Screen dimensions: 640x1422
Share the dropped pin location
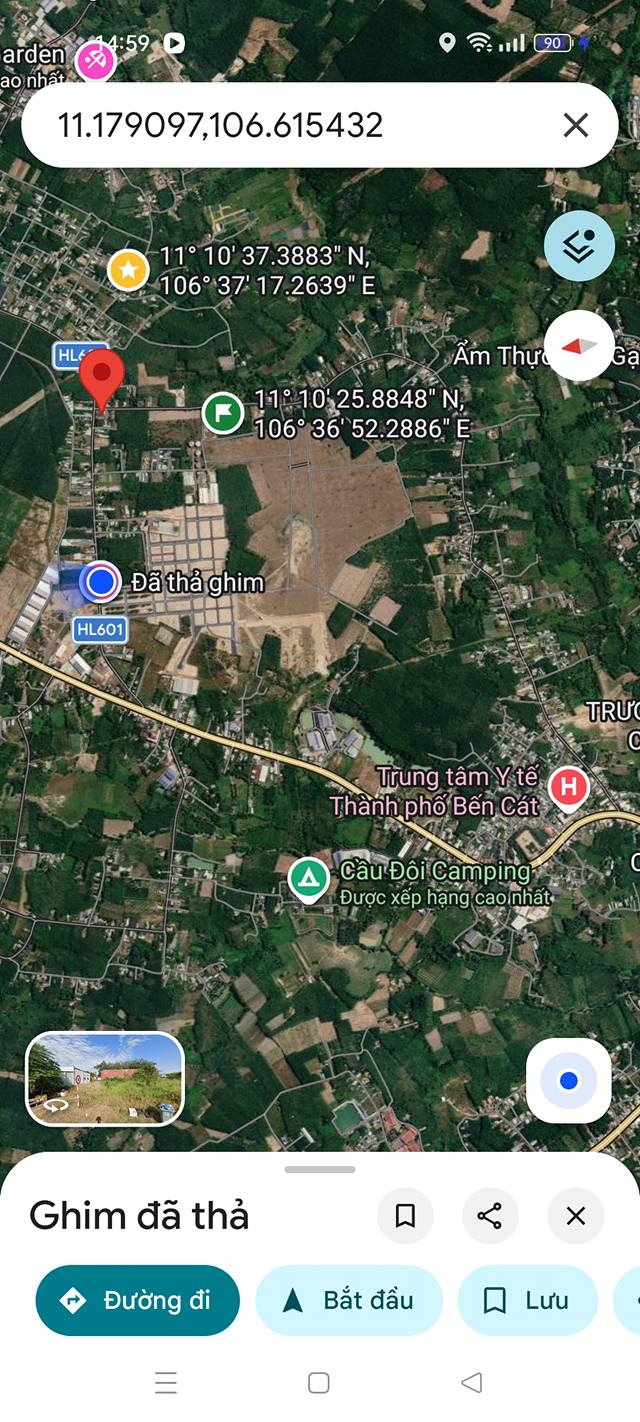pyautogui.click(x=490, y=1216)
